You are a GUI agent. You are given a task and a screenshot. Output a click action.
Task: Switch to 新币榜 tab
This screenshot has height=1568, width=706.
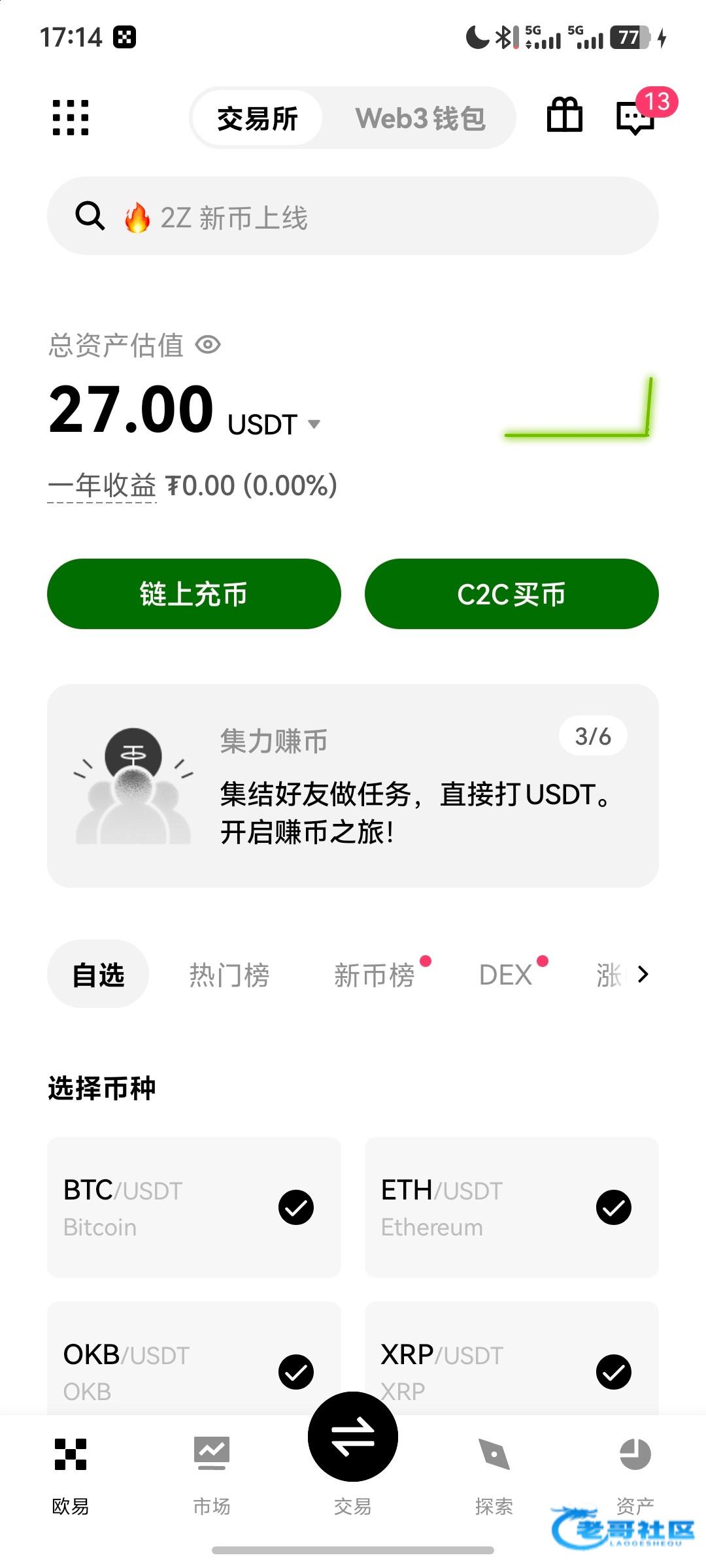[x=375, y=975]
